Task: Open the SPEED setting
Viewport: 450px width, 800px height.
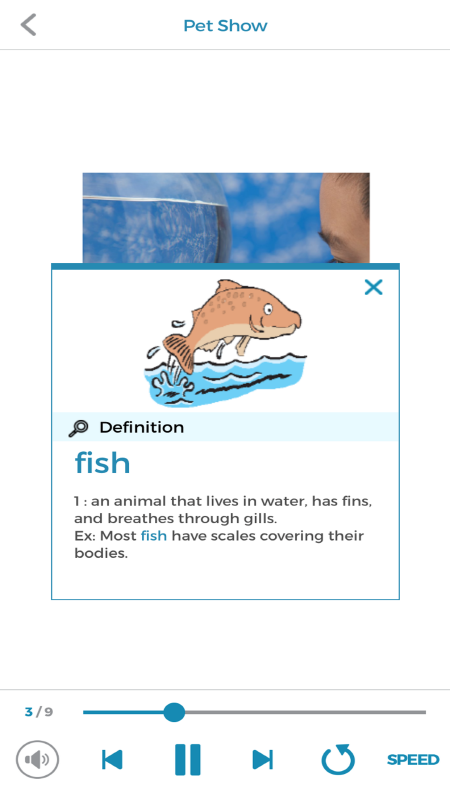Action: tap(413, 760)
